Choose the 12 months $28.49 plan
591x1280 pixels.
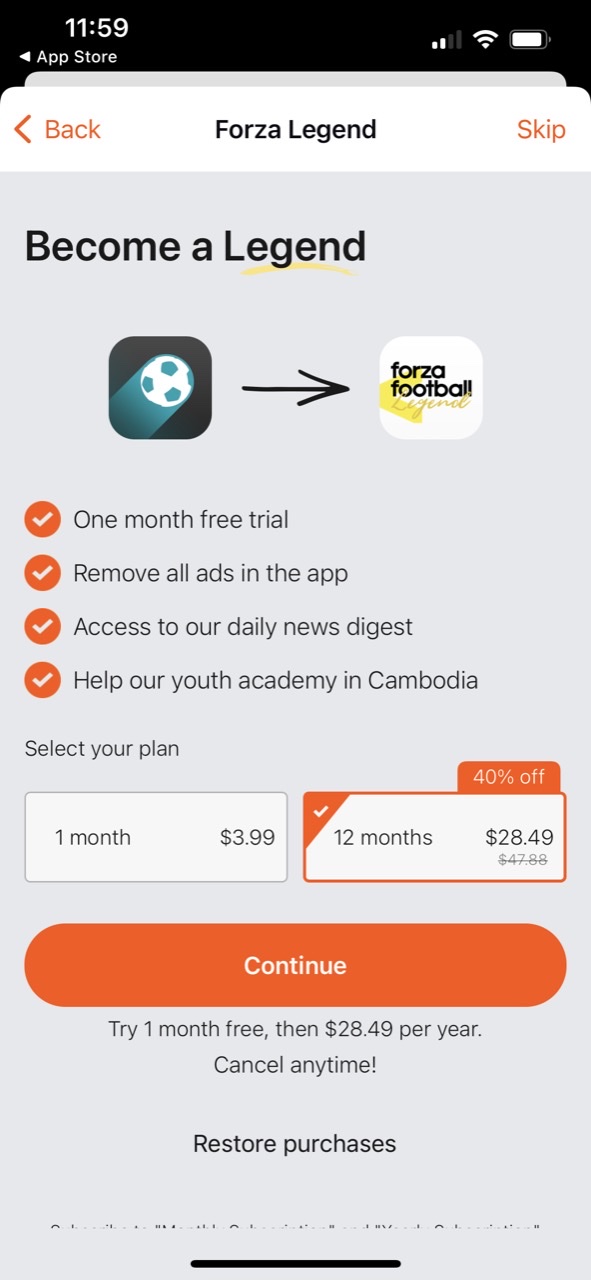434,837
